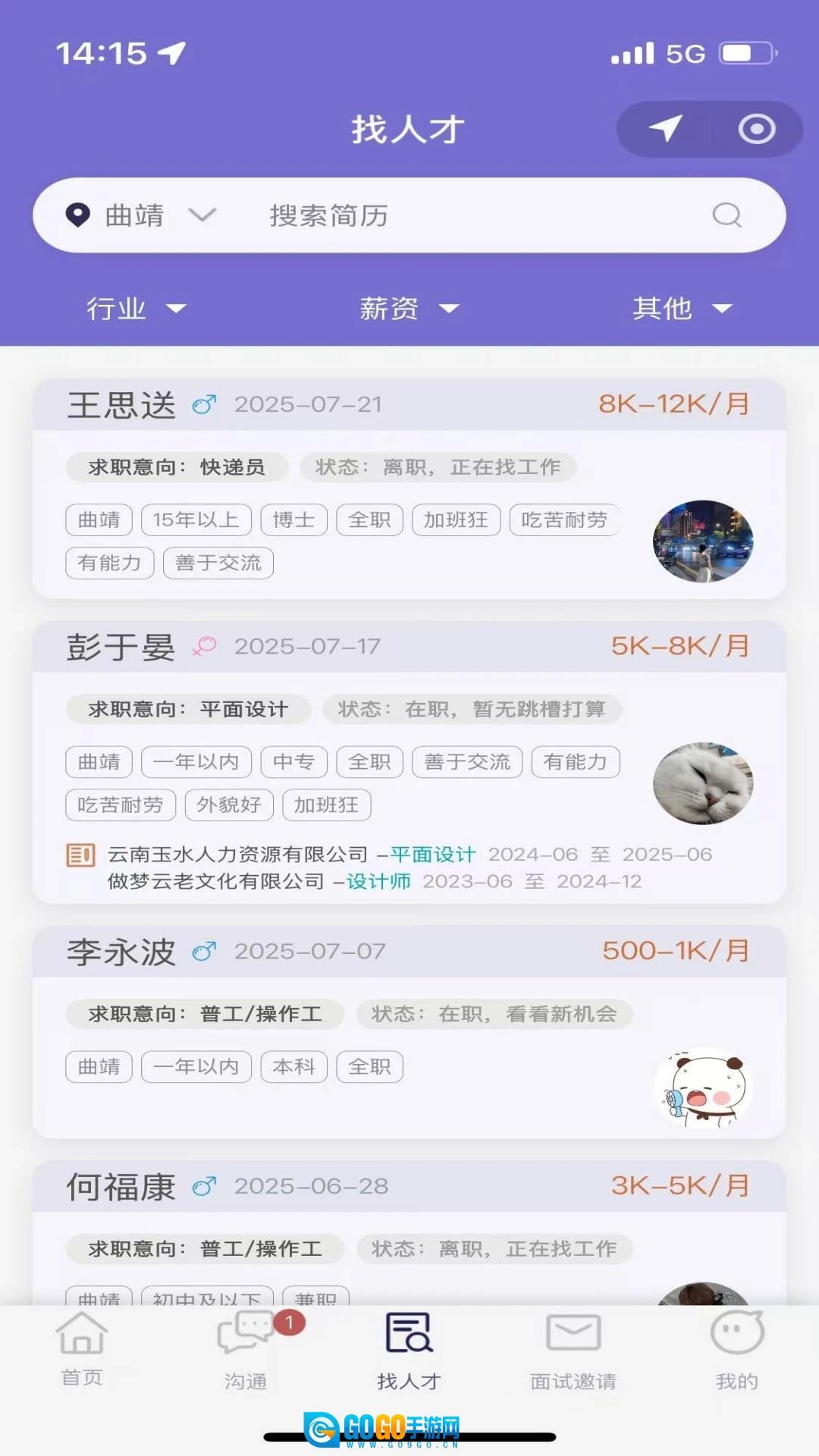819x1456 pixels.
Task: Expand the 其他 filter
Action: [682, 309]
